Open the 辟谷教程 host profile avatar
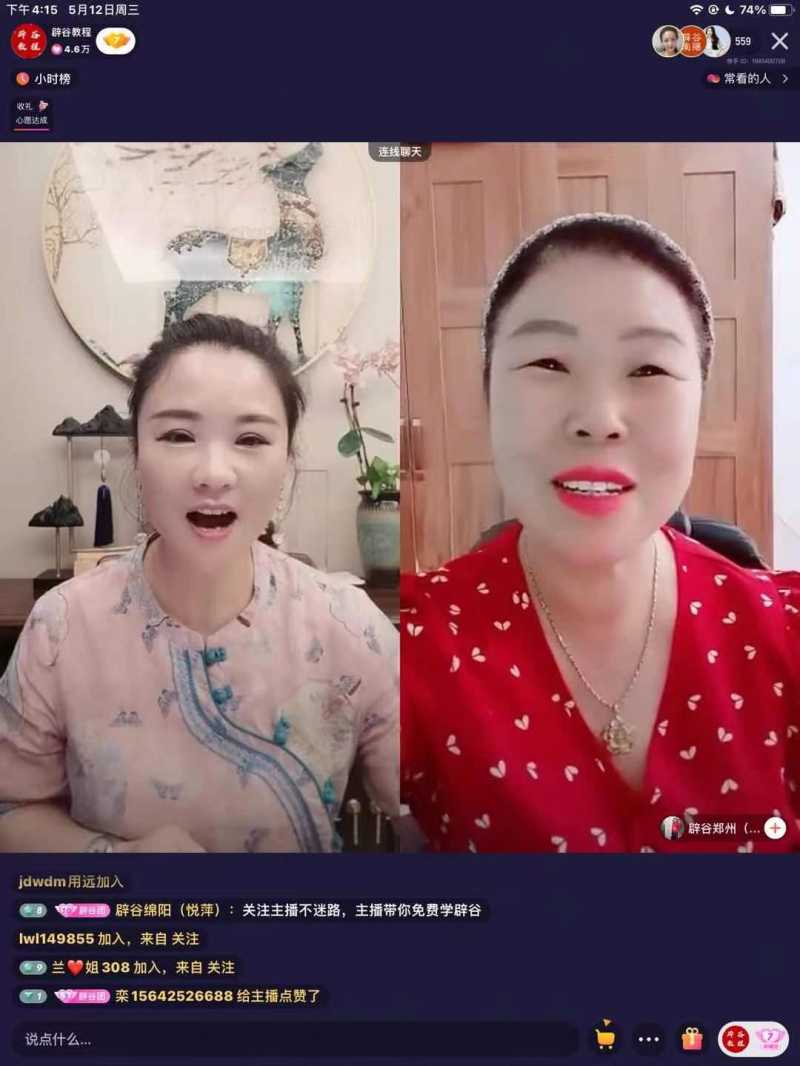 coord(28,41)
